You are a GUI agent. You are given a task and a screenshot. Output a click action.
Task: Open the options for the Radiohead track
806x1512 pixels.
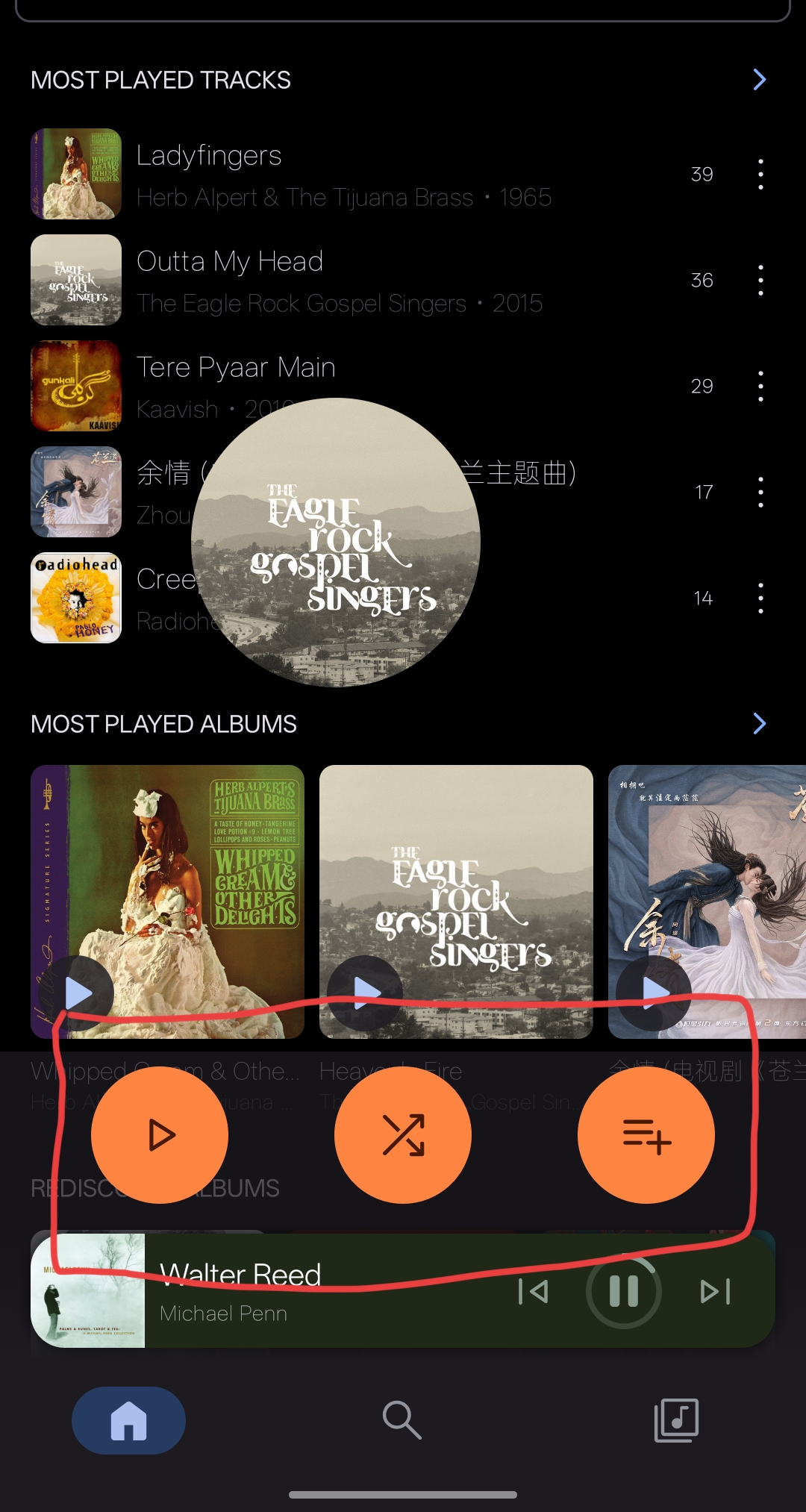[x=760, y=599]
